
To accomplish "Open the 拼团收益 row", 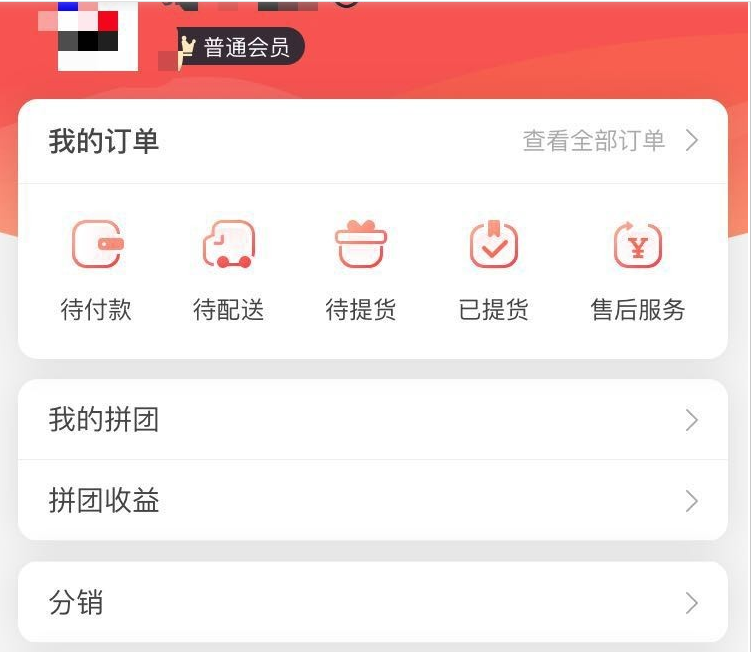I will 372,500.
